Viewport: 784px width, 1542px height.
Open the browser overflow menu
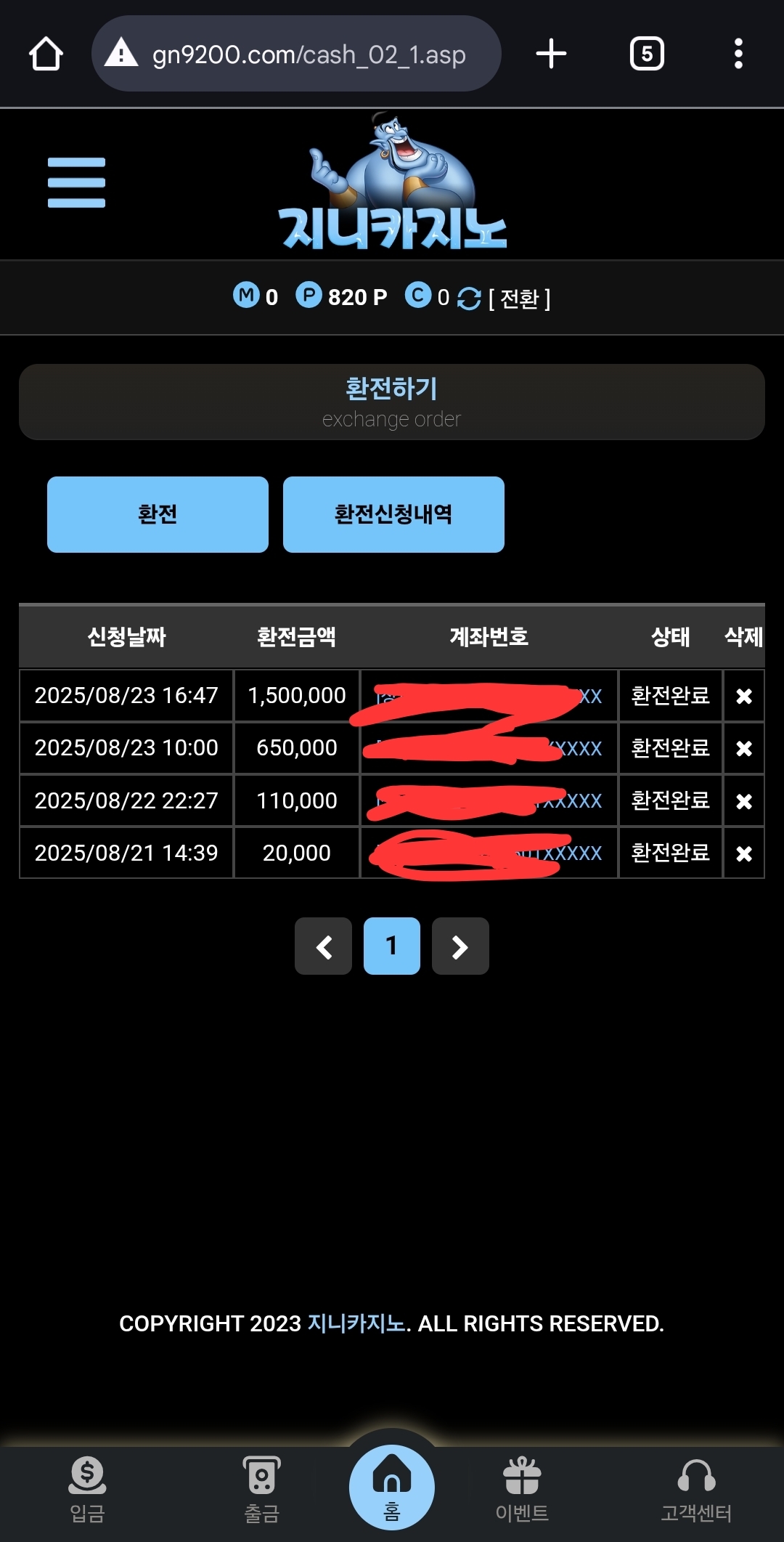point(738,54)
